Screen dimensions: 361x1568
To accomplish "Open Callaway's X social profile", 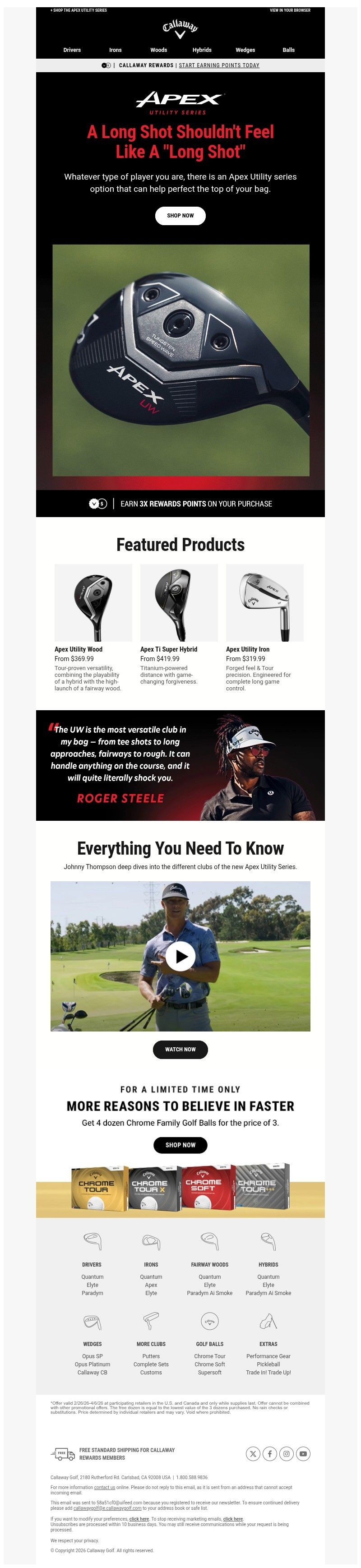I will point(253,1453).
